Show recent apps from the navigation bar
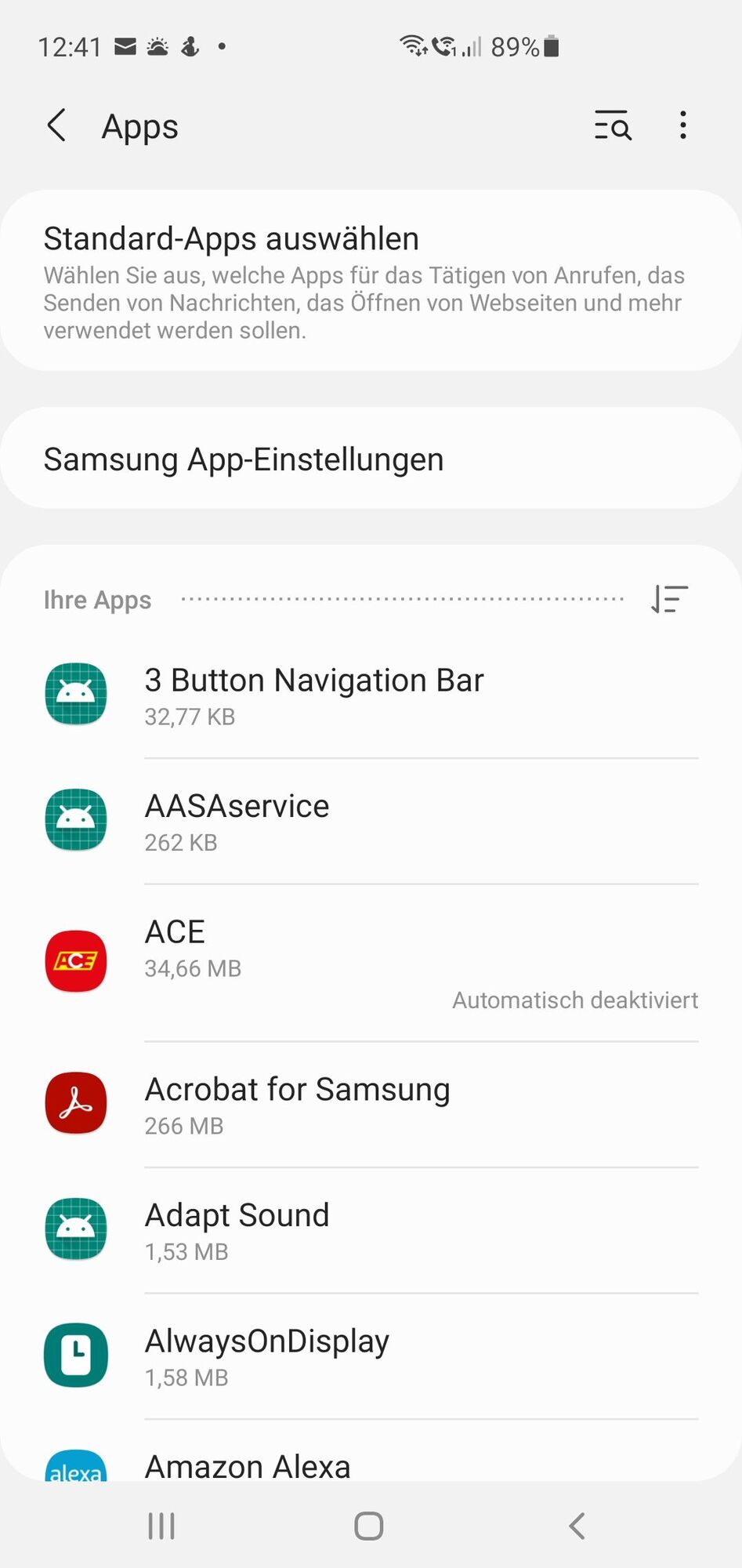This screenshot has width=742, height=1568. [x=161, y=1526]
